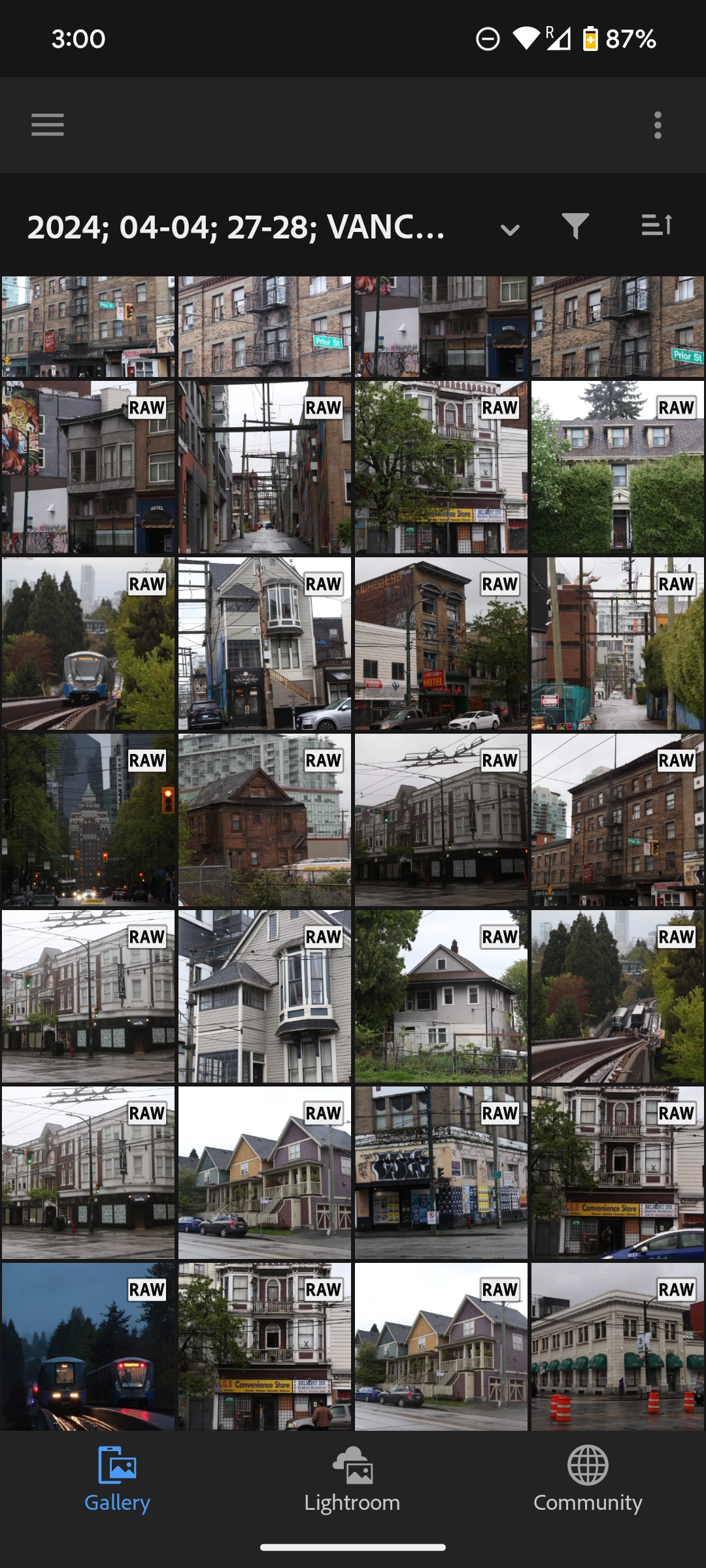
Task: Open the beige building with green awnings photo
Action: tap(617, 1347)
